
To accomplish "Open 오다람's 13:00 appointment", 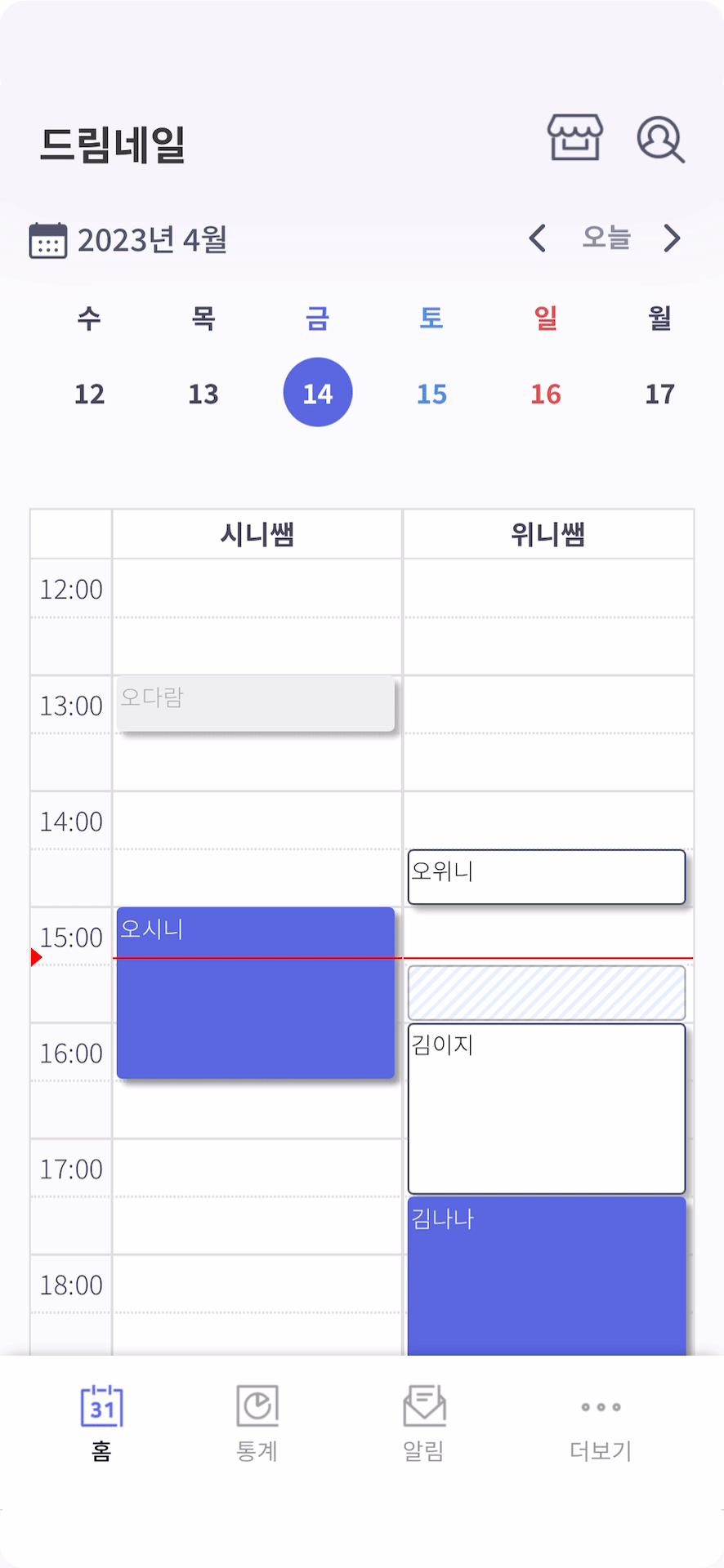I will pos(255,703).
